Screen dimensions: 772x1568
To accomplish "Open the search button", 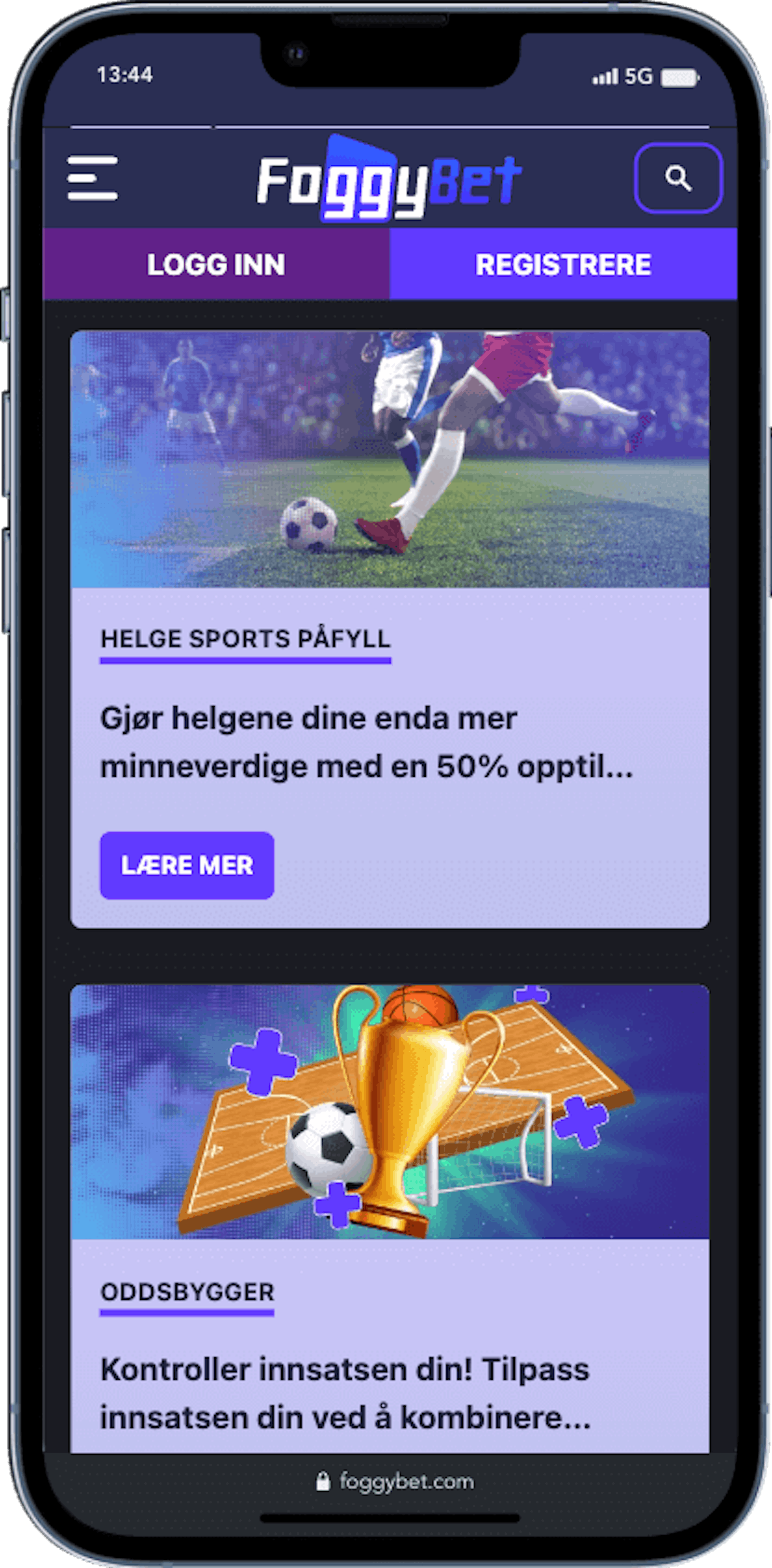I will (678, 178).
